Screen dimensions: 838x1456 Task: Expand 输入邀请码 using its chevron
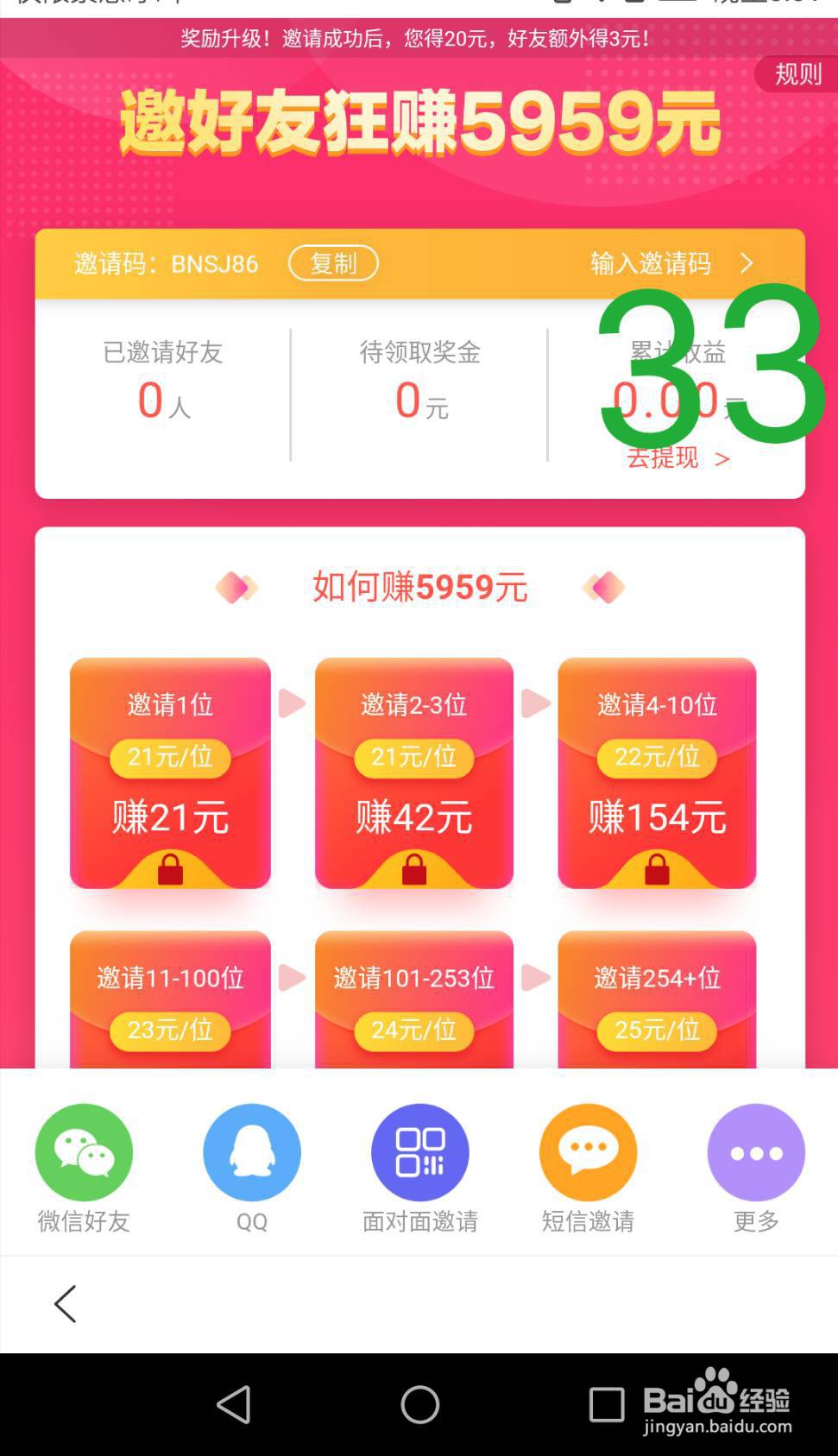[747, 264]
